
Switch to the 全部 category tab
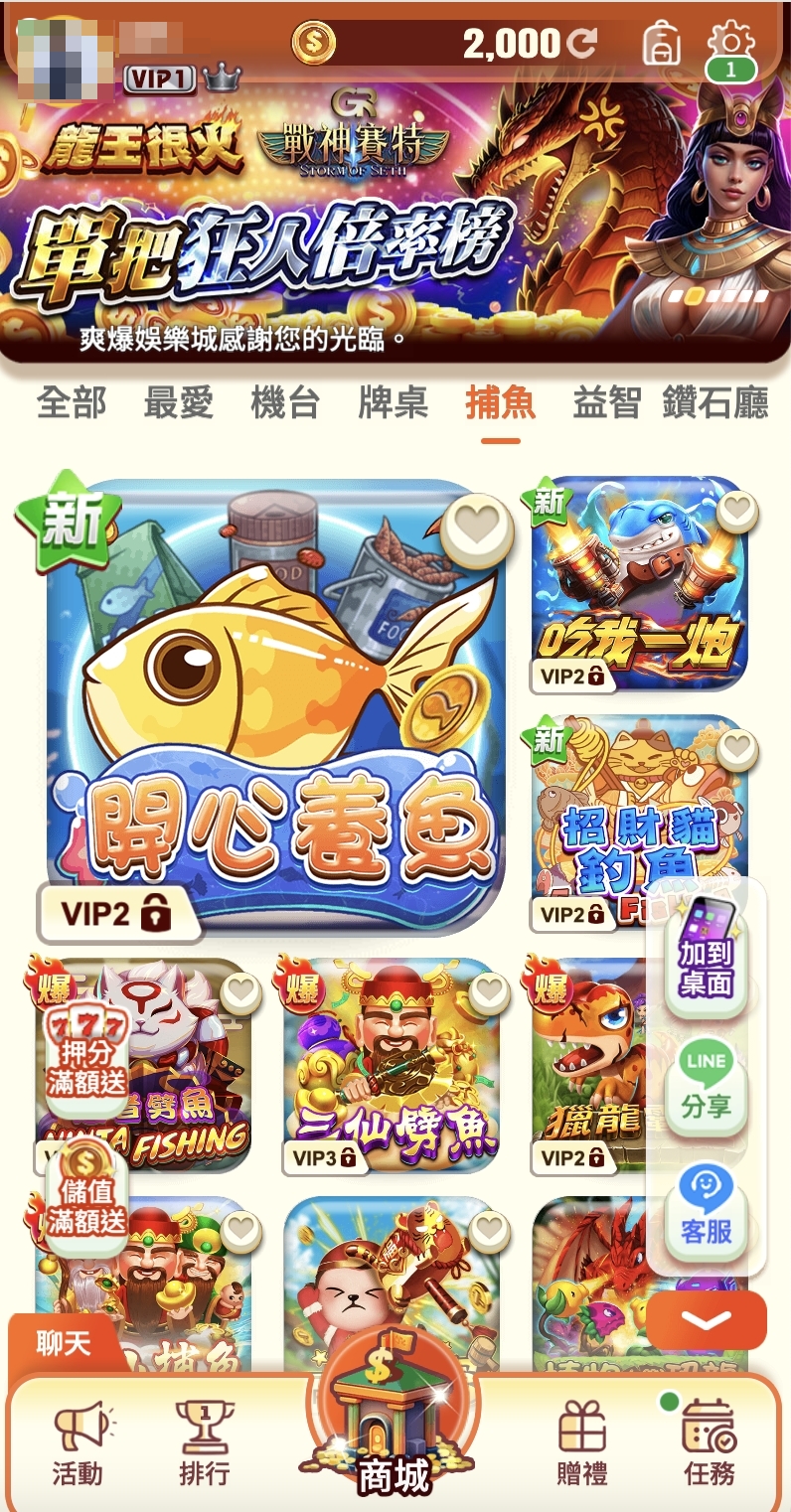[72, 402]
